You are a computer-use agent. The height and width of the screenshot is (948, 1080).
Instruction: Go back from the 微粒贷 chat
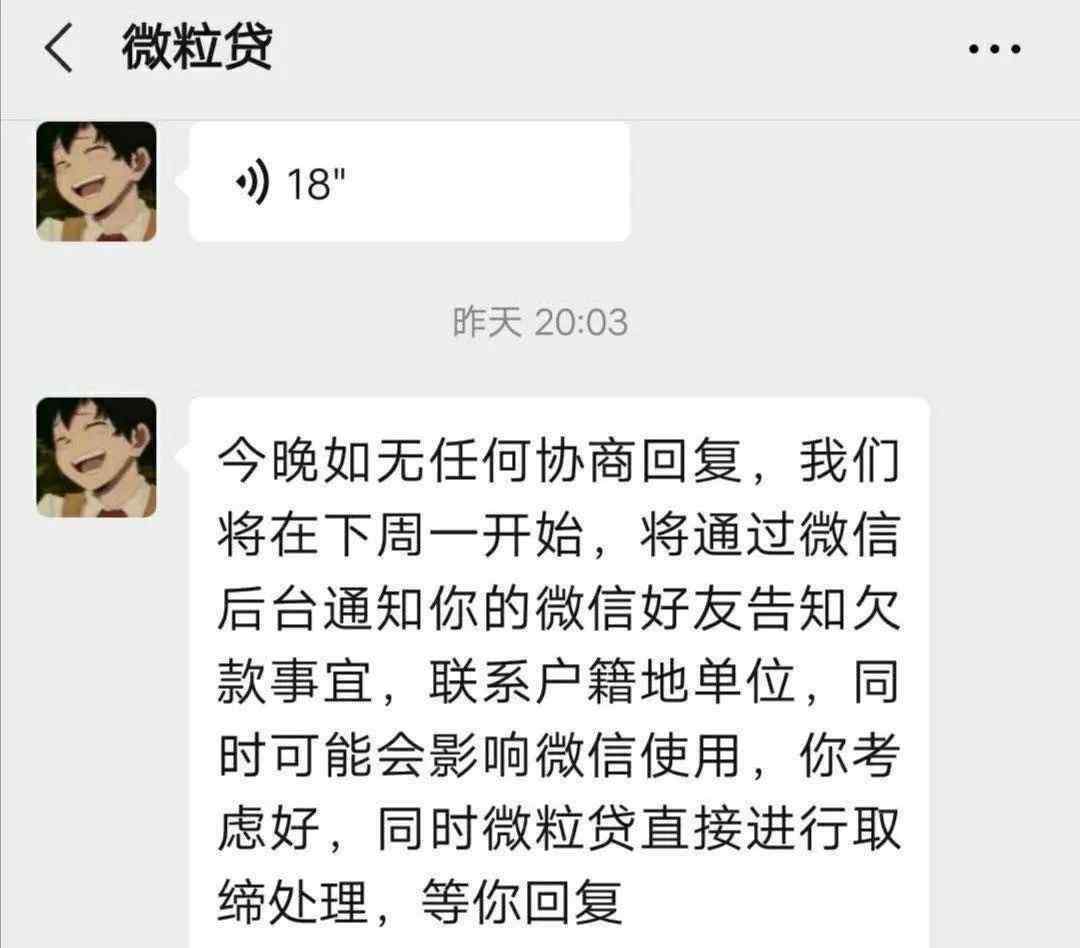[x=58, y=49]
